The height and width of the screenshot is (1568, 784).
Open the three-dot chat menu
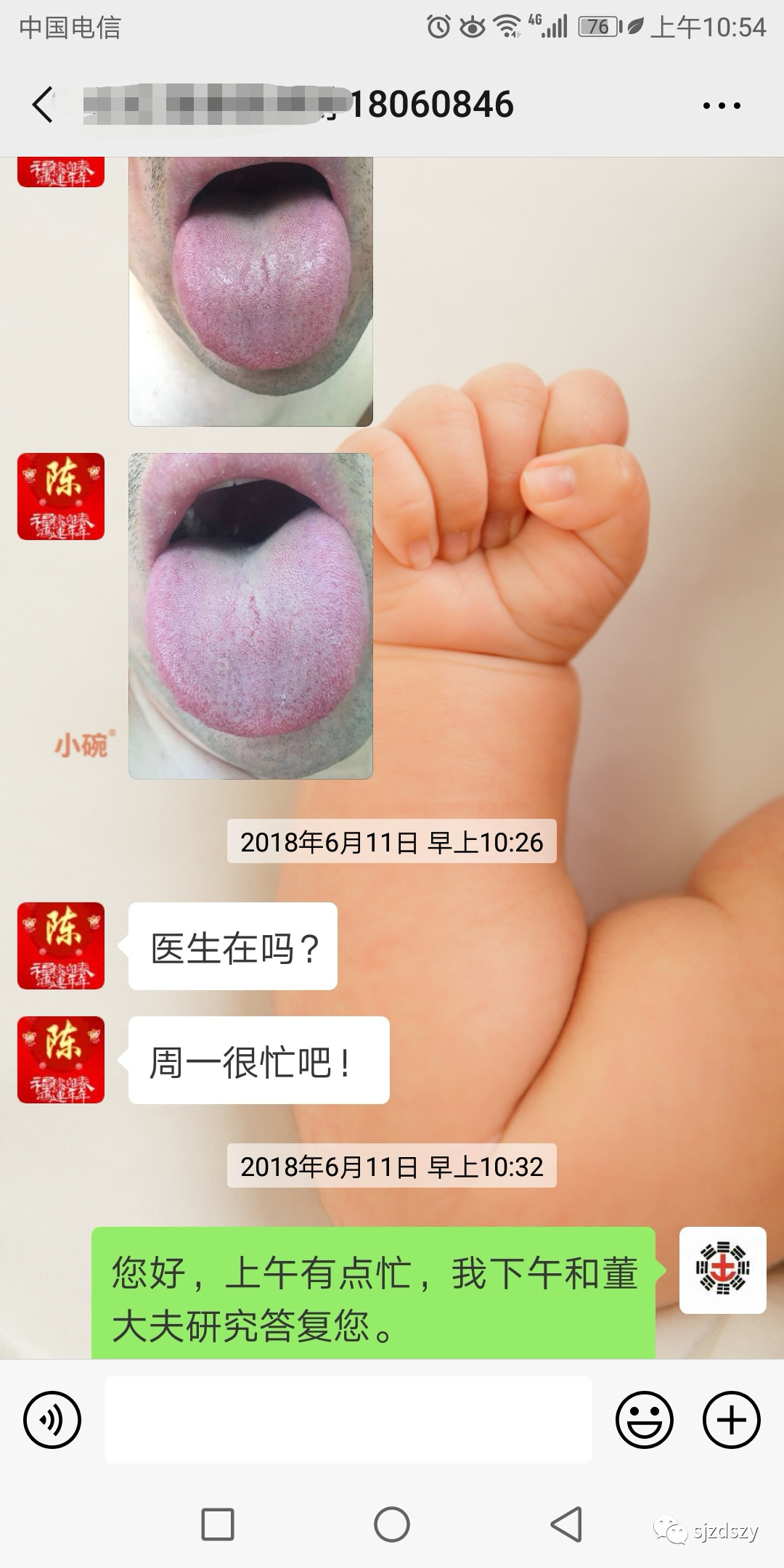tap(722, 105)
